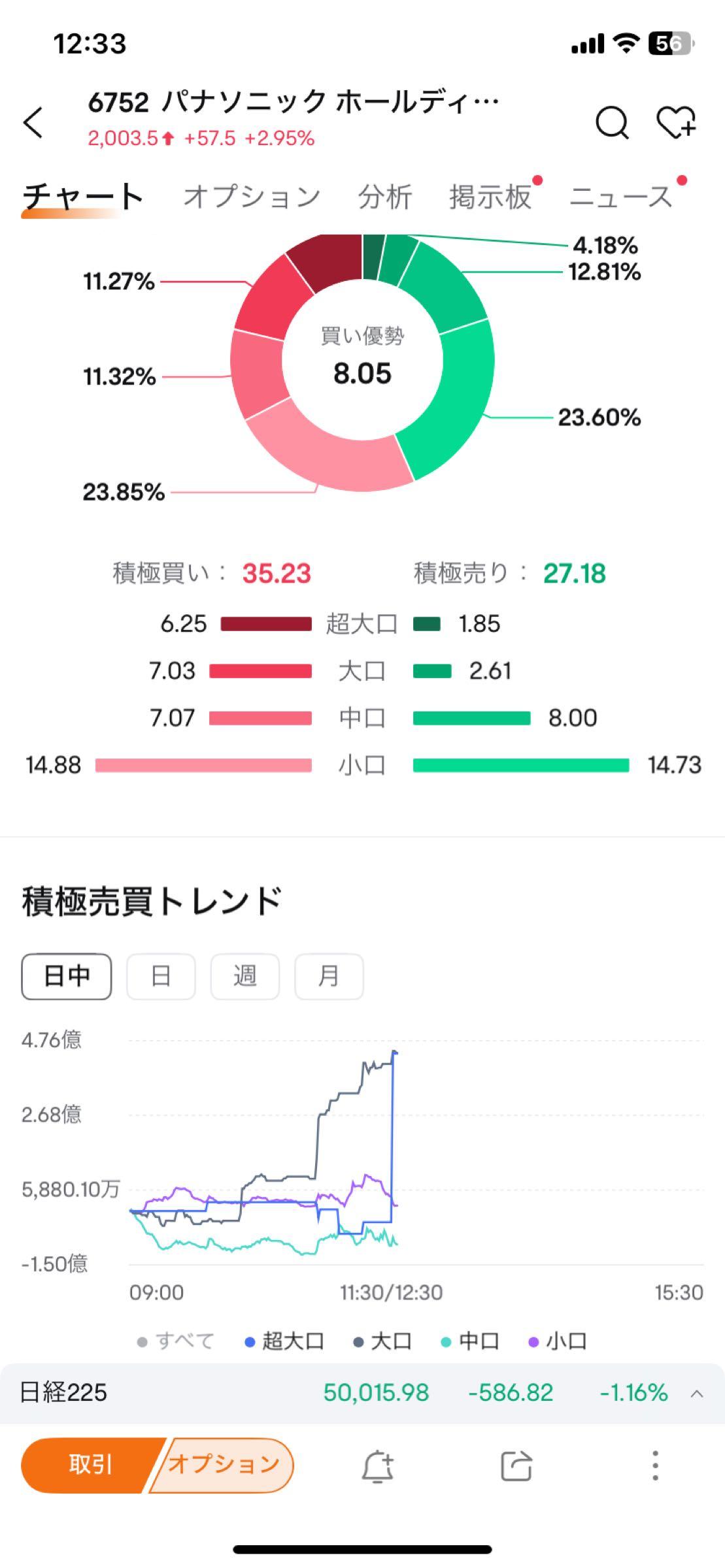This screenshot has height=1568, width=725.
Task: Switch trend chart to 週 view
Action: tap(245, 976)
